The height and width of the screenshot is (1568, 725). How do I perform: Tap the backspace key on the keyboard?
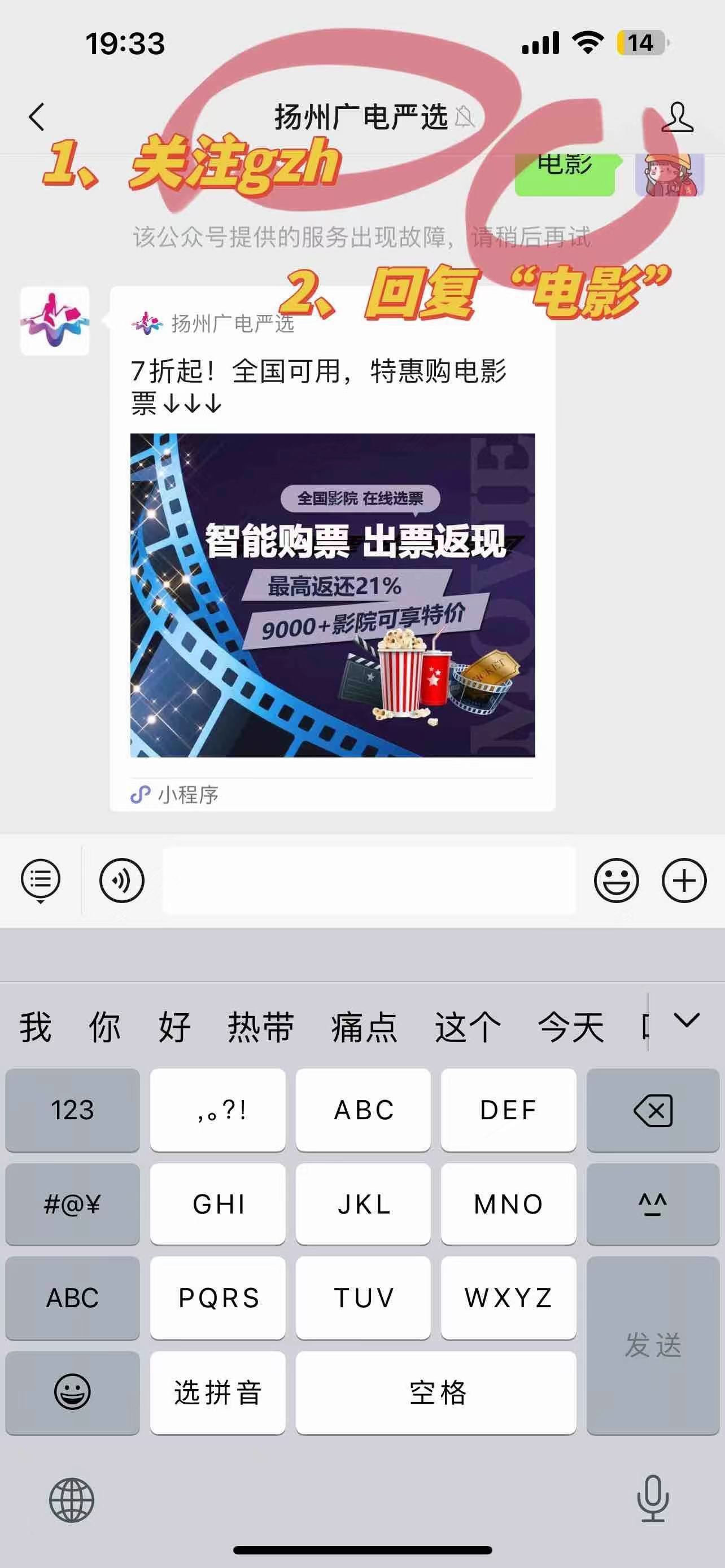click(x=652, y=1110)
